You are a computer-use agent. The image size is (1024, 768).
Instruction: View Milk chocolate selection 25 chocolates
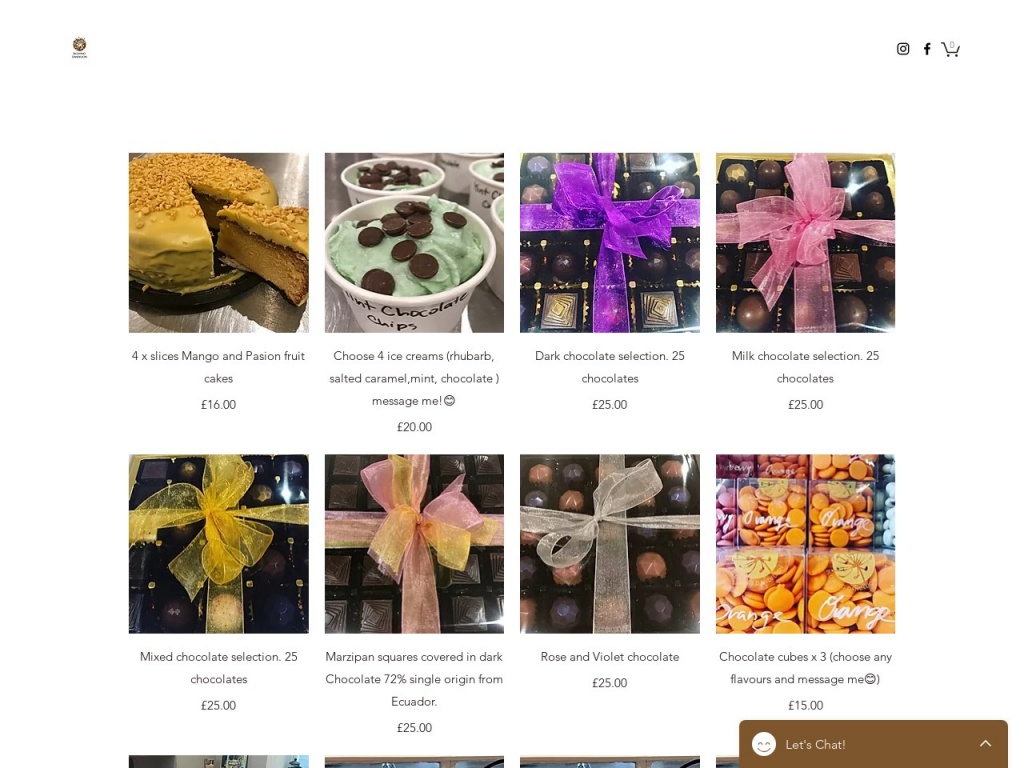[x=805, y=243]
